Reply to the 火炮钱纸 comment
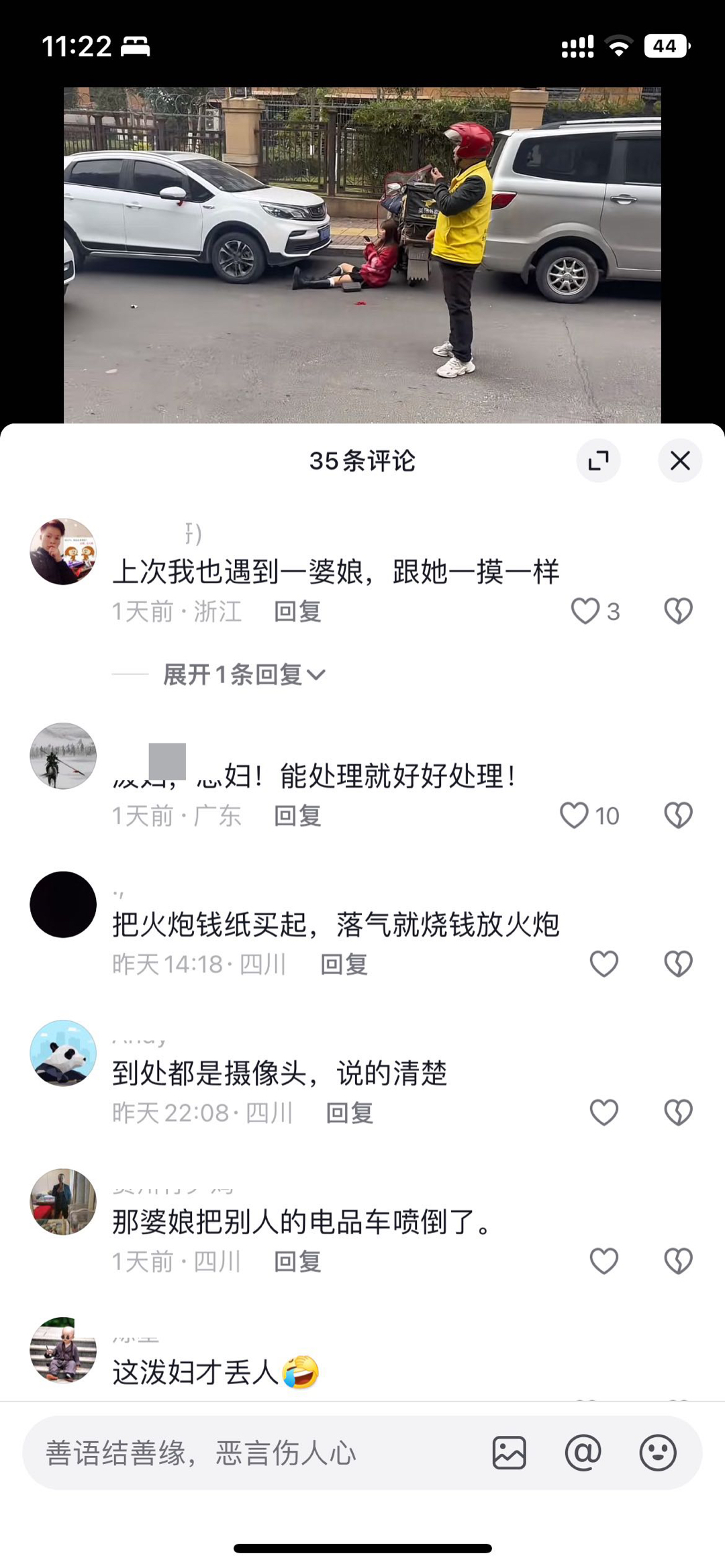 pos(344,964)
